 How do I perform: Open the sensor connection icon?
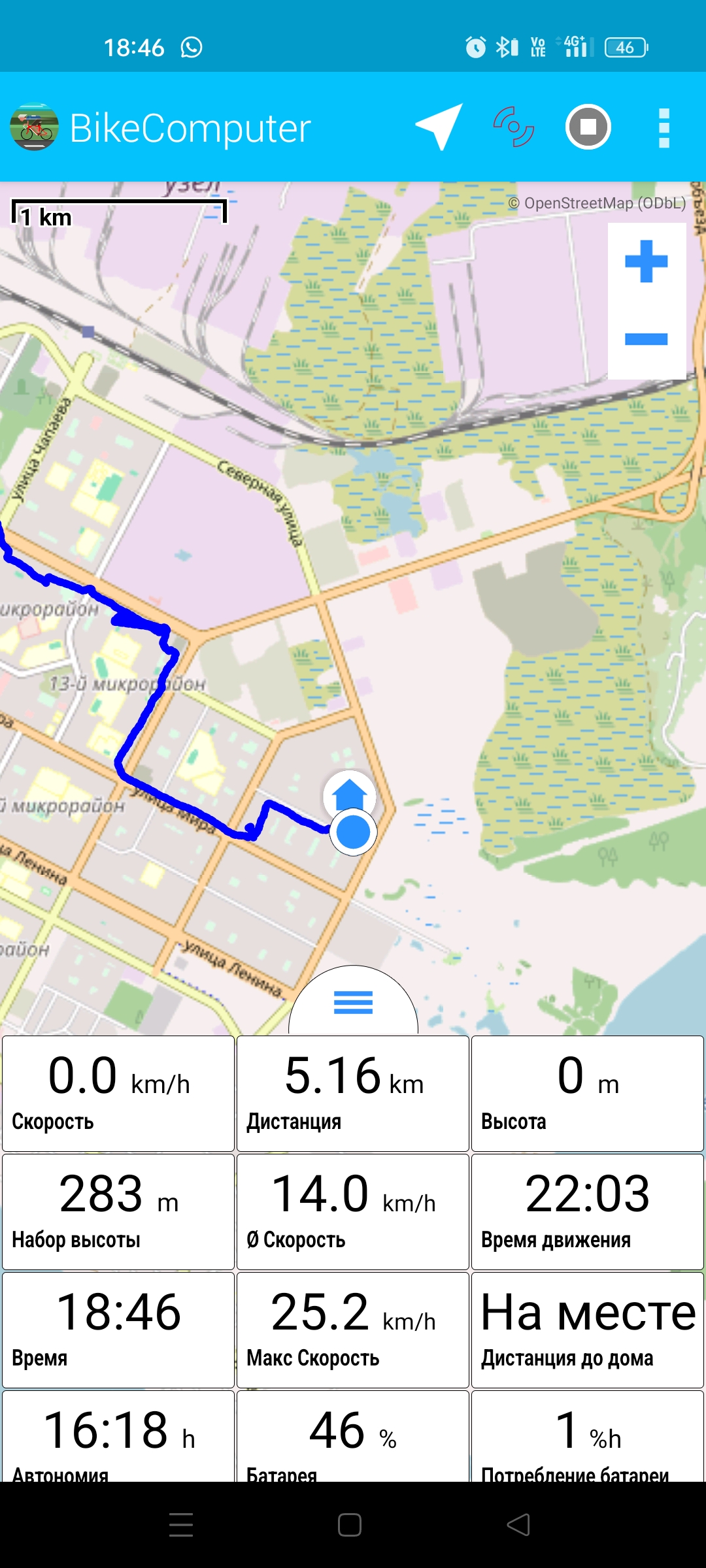tap(514, 127)
